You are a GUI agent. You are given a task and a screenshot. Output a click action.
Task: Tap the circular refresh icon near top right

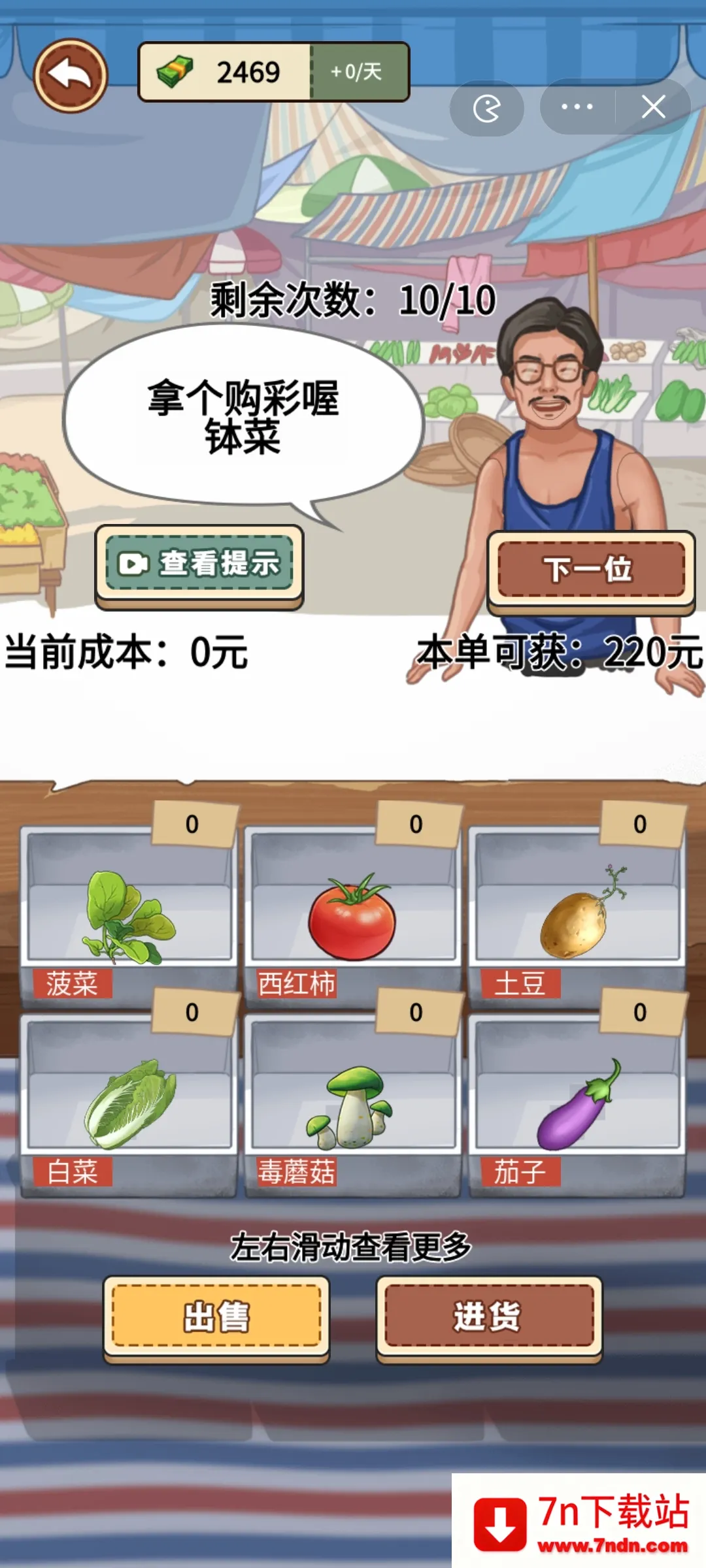[486, 108]
